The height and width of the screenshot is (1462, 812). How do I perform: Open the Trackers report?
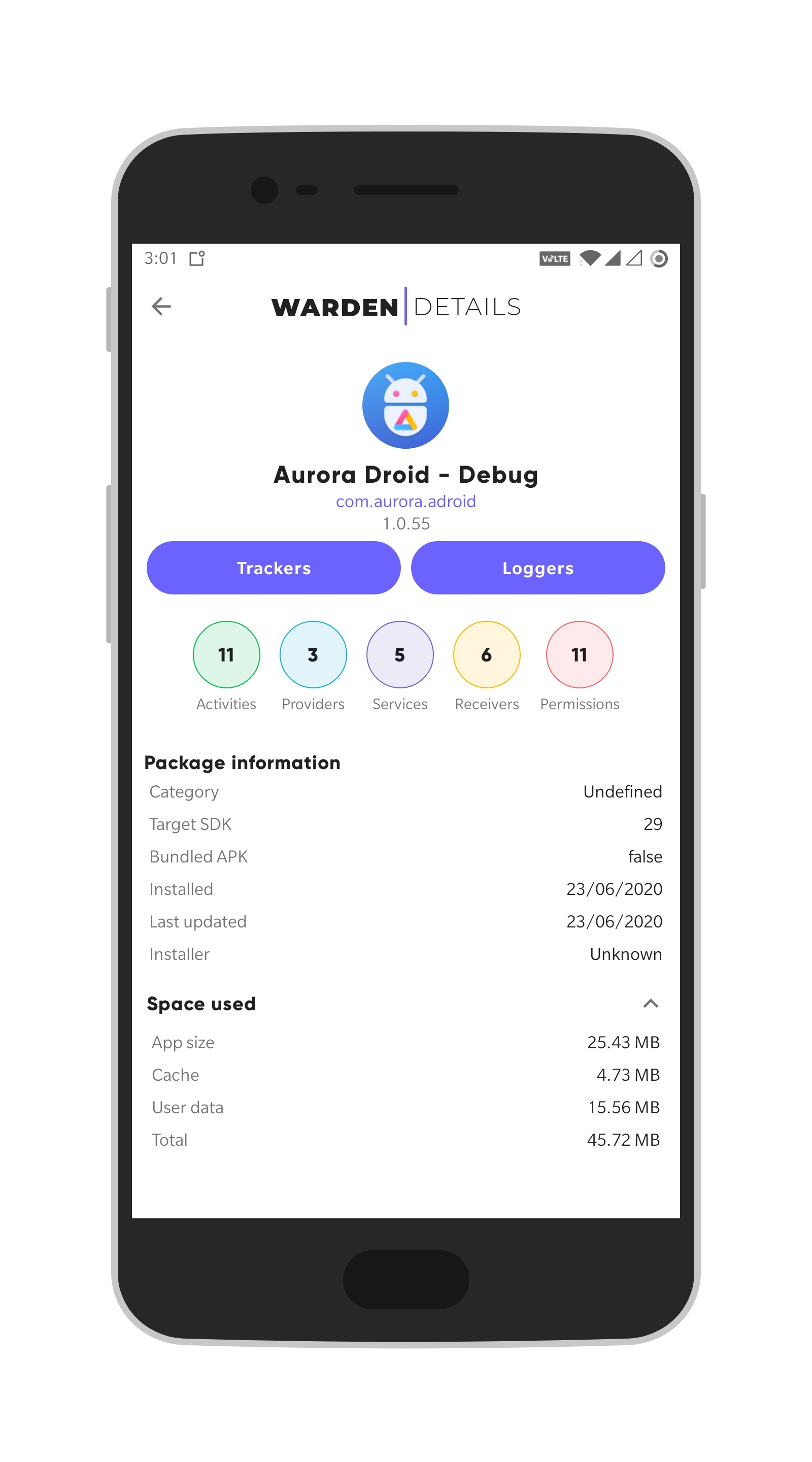(x=274, y=568)
